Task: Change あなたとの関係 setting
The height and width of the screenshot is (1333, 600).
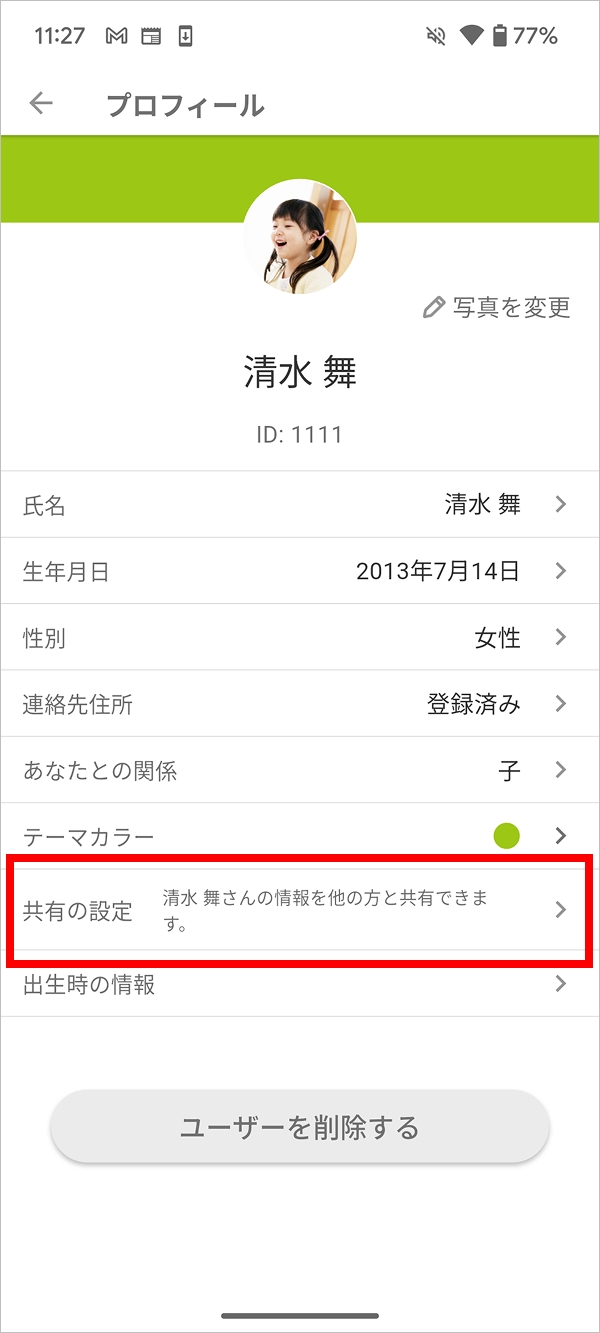Action: (x=300, y=770)
